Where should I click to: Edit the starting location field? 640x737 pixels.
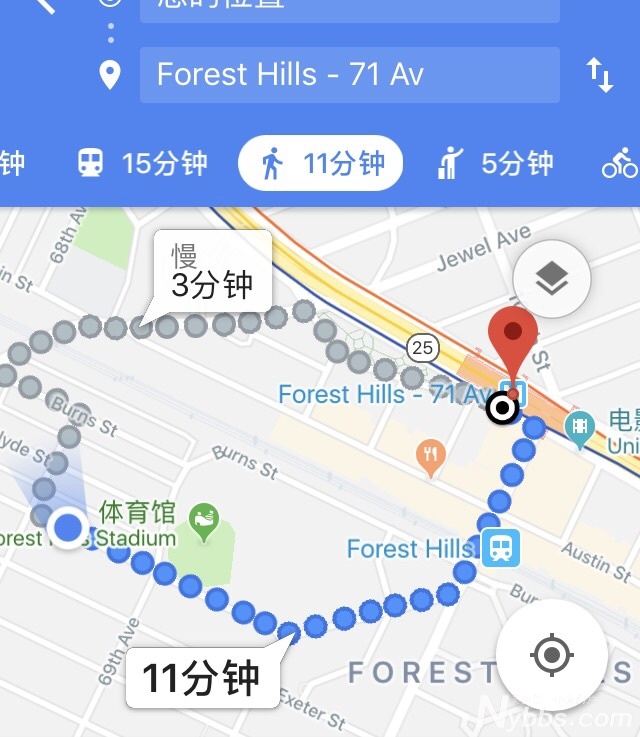[349, 6]
